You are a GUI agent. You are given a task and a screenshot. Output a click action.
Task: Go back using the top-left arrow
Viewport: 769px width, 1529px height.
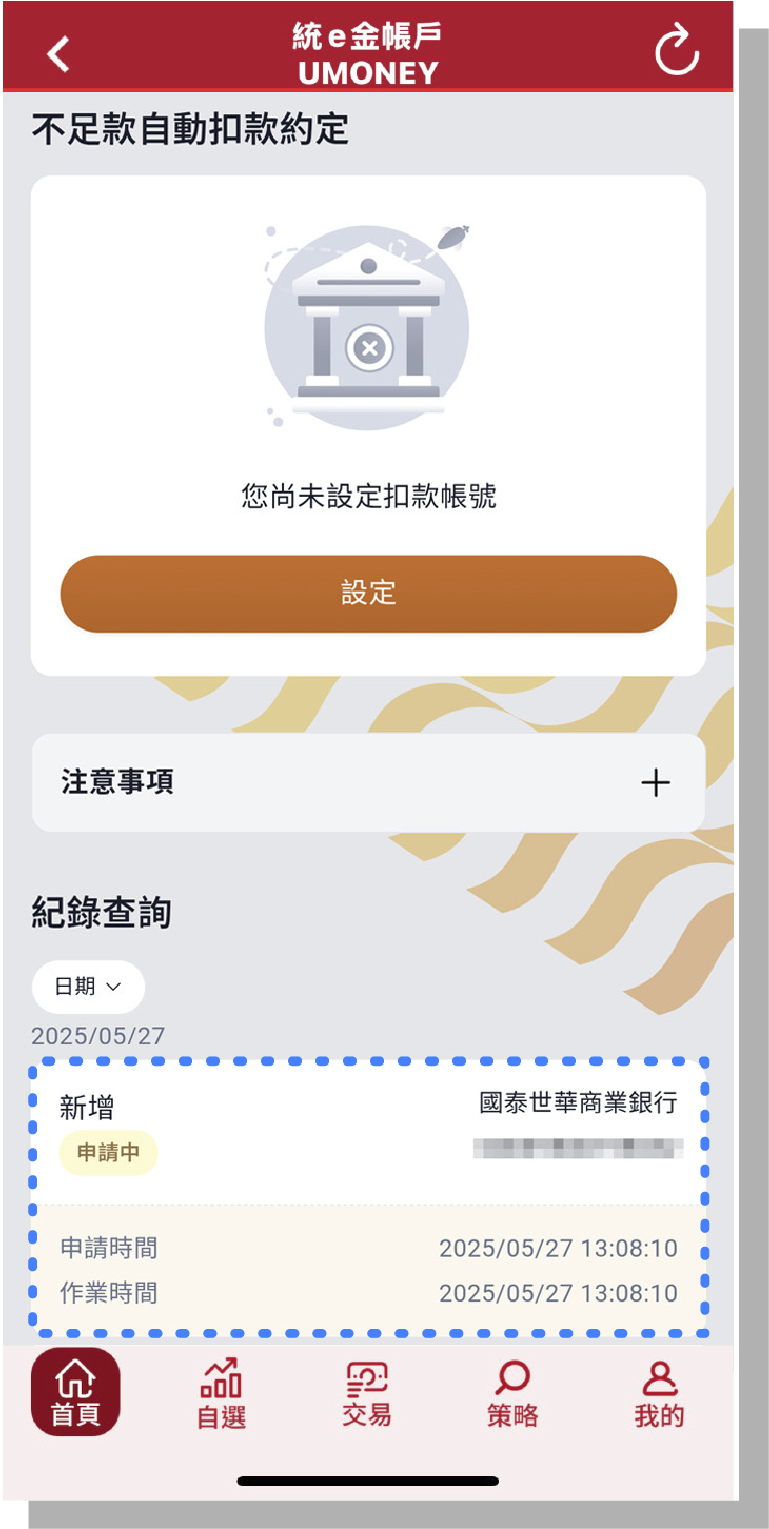tap(59, 53)
